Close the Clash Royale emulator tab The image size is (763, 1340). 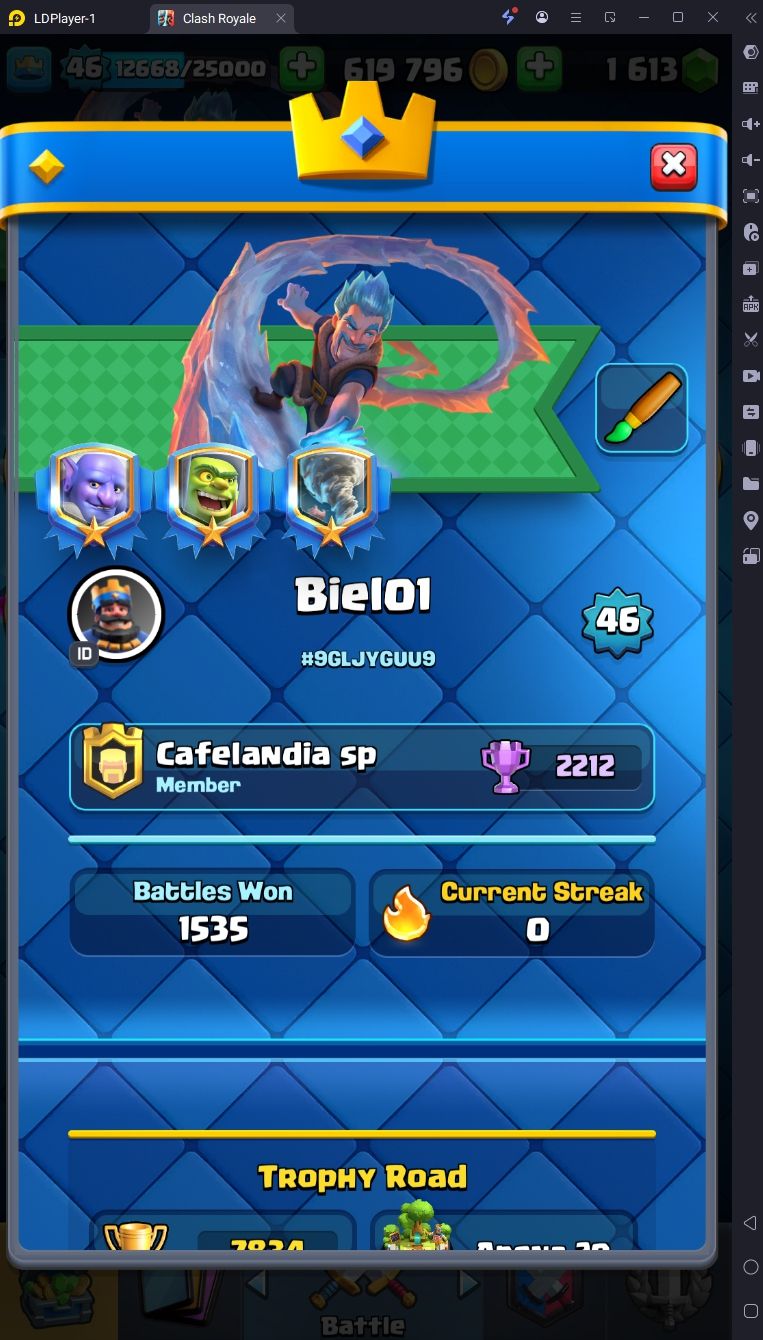pyautogui.click(x=281, y=18)
